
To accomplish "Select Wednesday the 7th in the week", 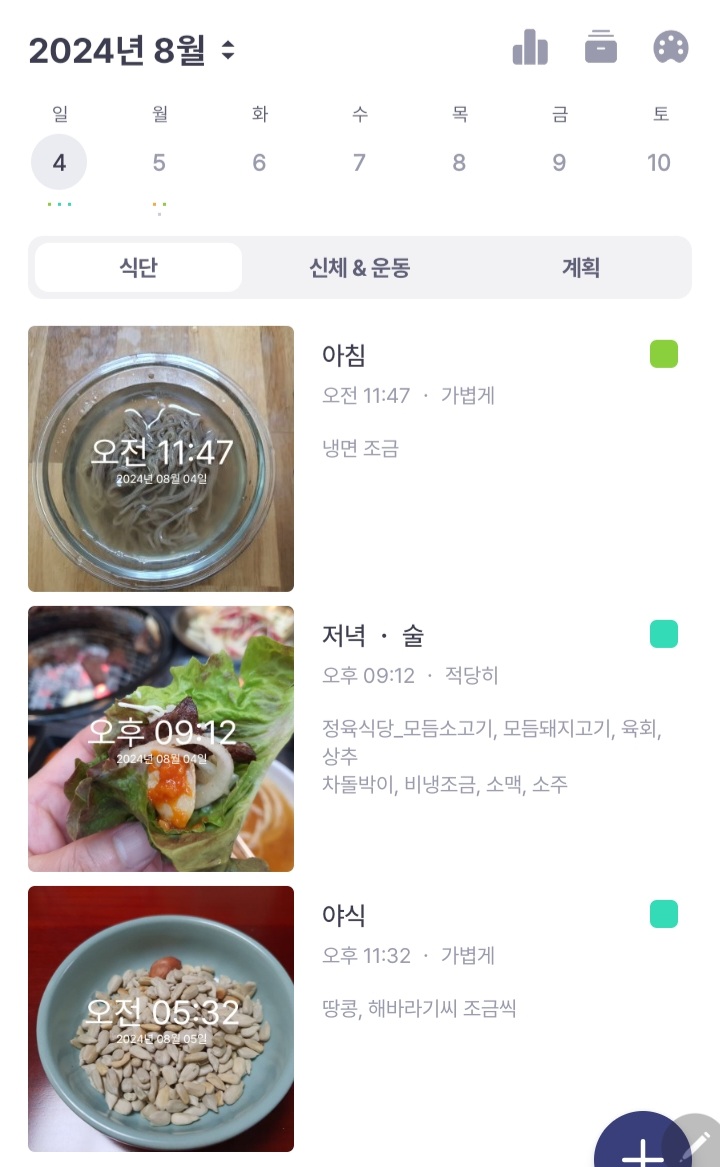I will click(359, 163).
